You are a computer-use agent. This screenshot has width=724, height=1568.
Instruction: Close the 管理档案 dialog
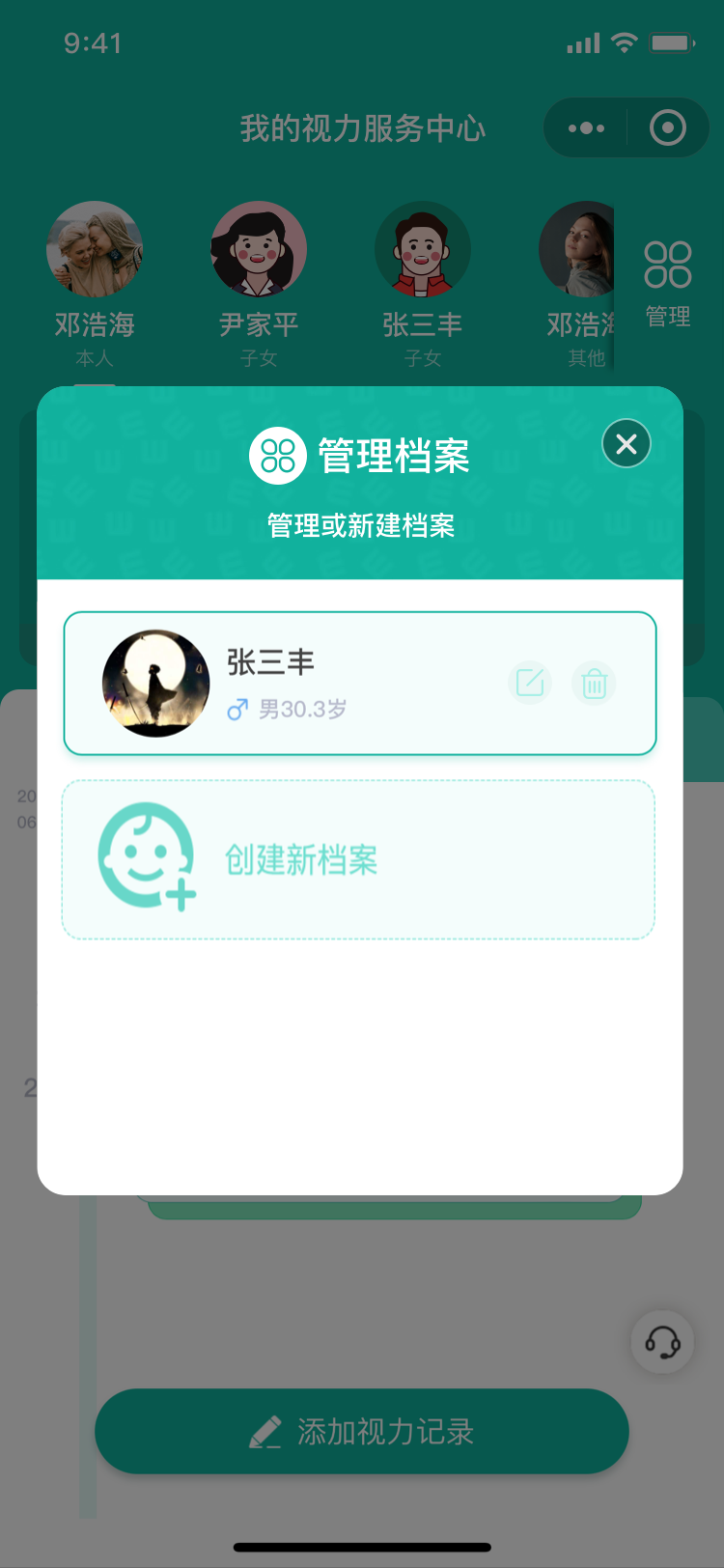pyautogui.click(x=627, y=444)
